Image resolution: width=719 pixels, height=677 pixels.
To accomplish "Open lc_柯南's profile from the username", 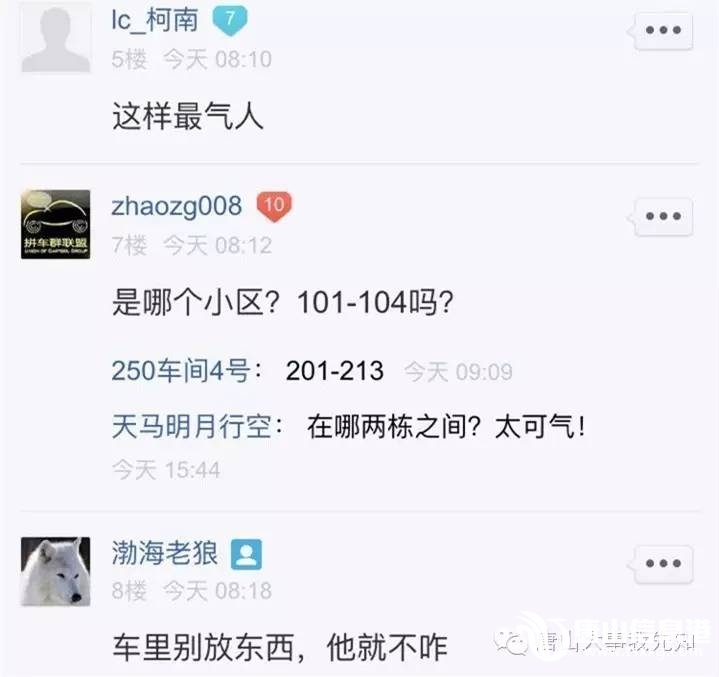I will (x=155, y=18).
